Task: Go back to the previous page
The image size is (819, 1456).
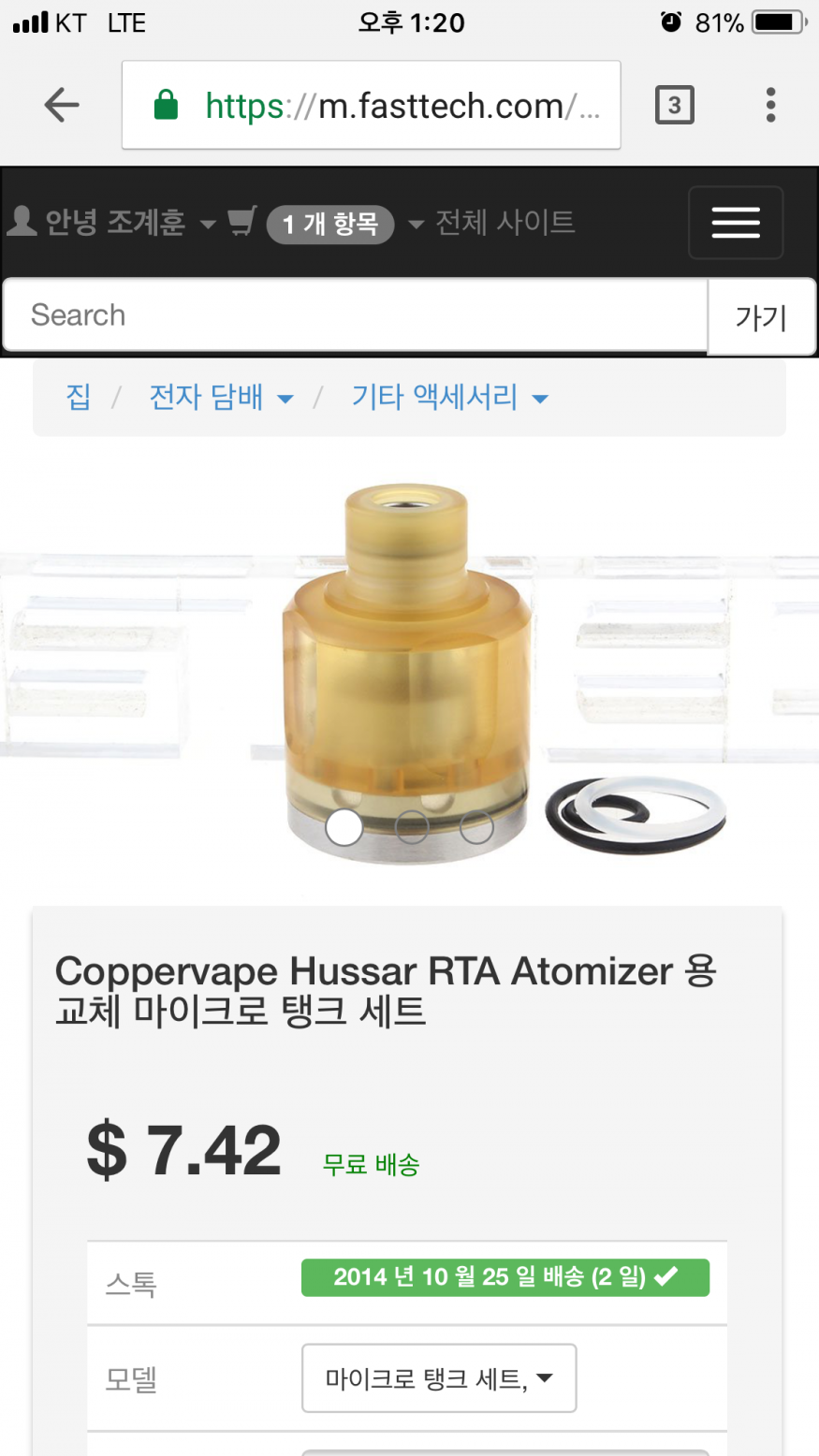Action: coord(62,105)
